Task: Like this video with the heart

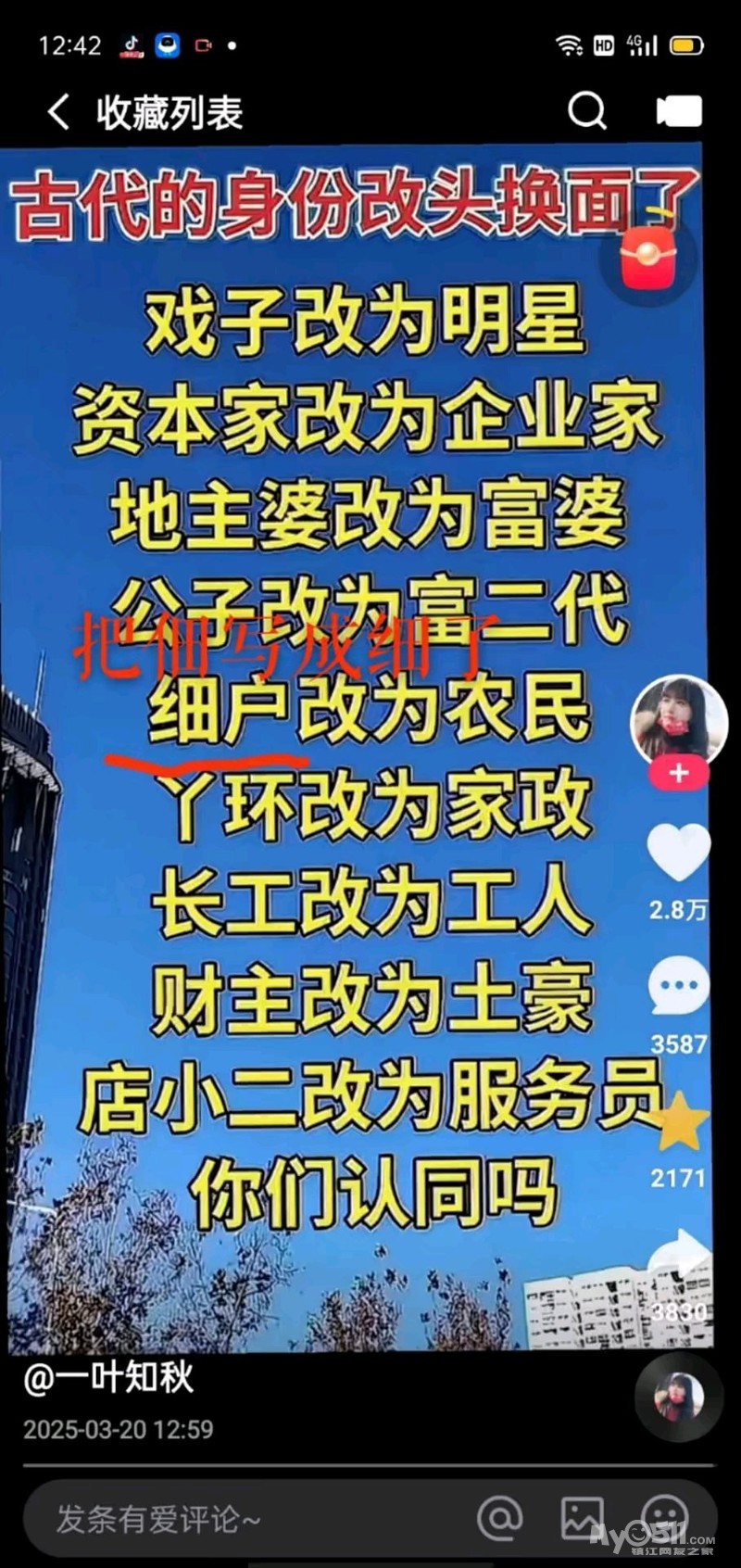Action: tap(679, 851)
